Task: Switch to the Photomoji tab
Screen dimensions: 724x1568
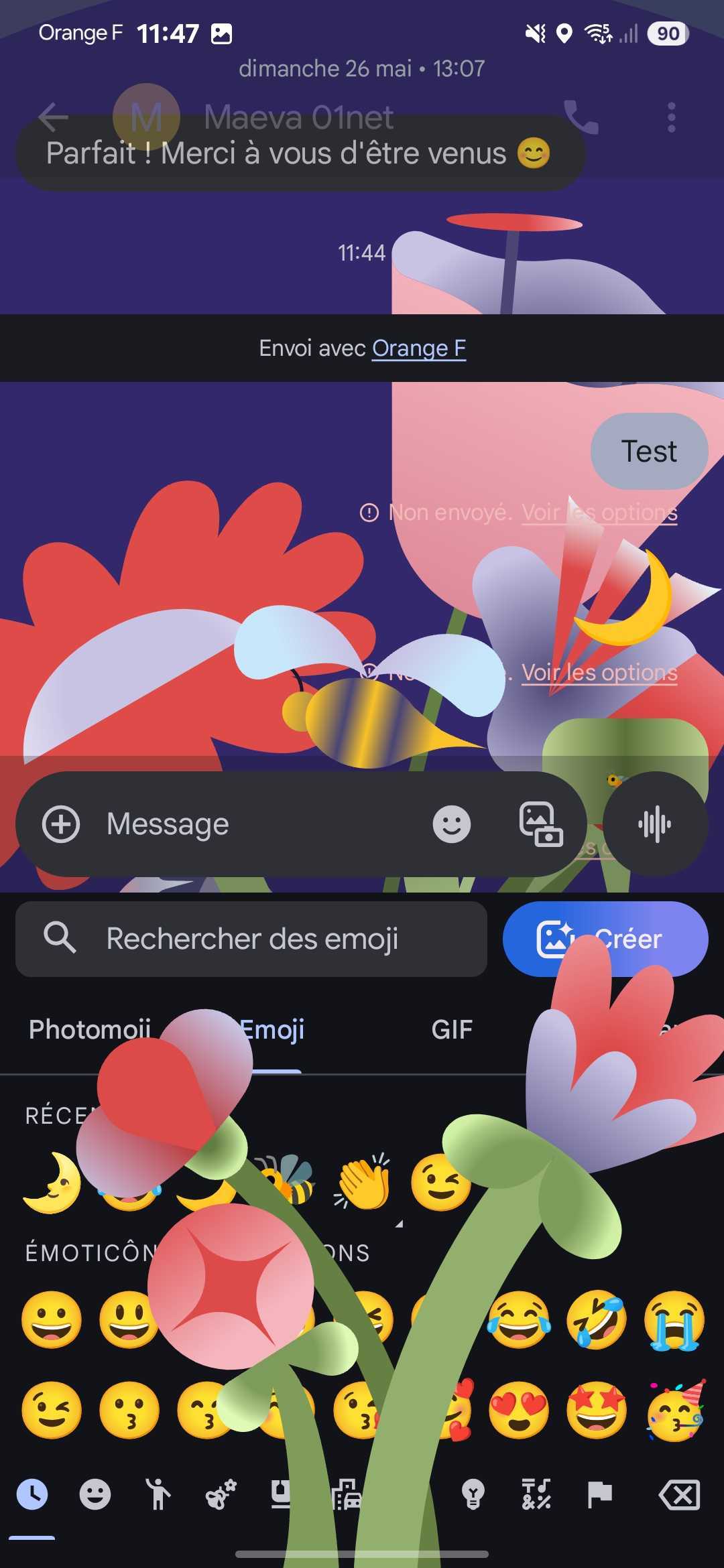Action: click(x=89, y=1029)
